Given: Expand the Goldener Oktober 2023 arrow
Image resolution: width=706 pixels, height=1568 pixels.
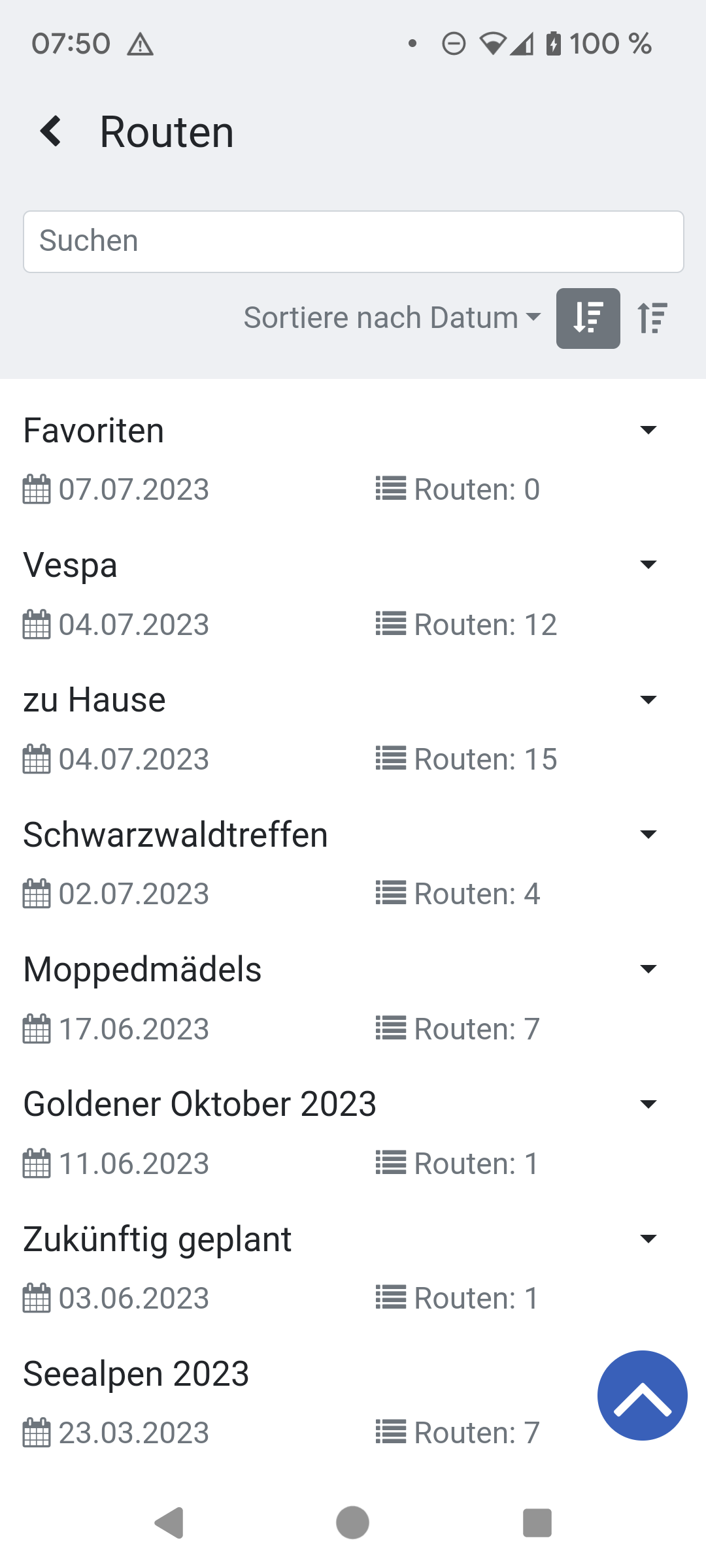Looking at the screenshot, I should (x=648, y=1104).
